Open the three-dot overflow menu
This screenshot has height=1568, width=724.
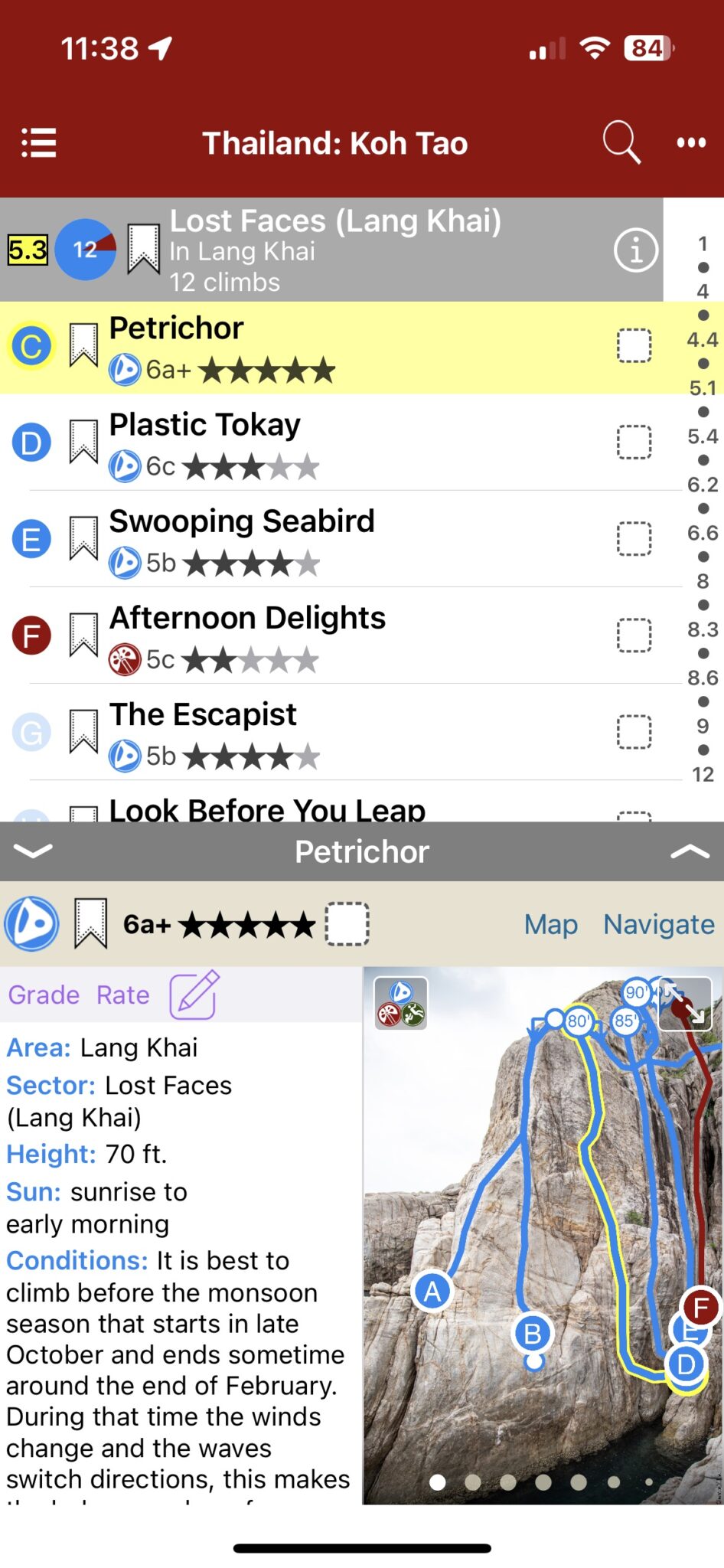pyautogui.click(x=691, y=142)
